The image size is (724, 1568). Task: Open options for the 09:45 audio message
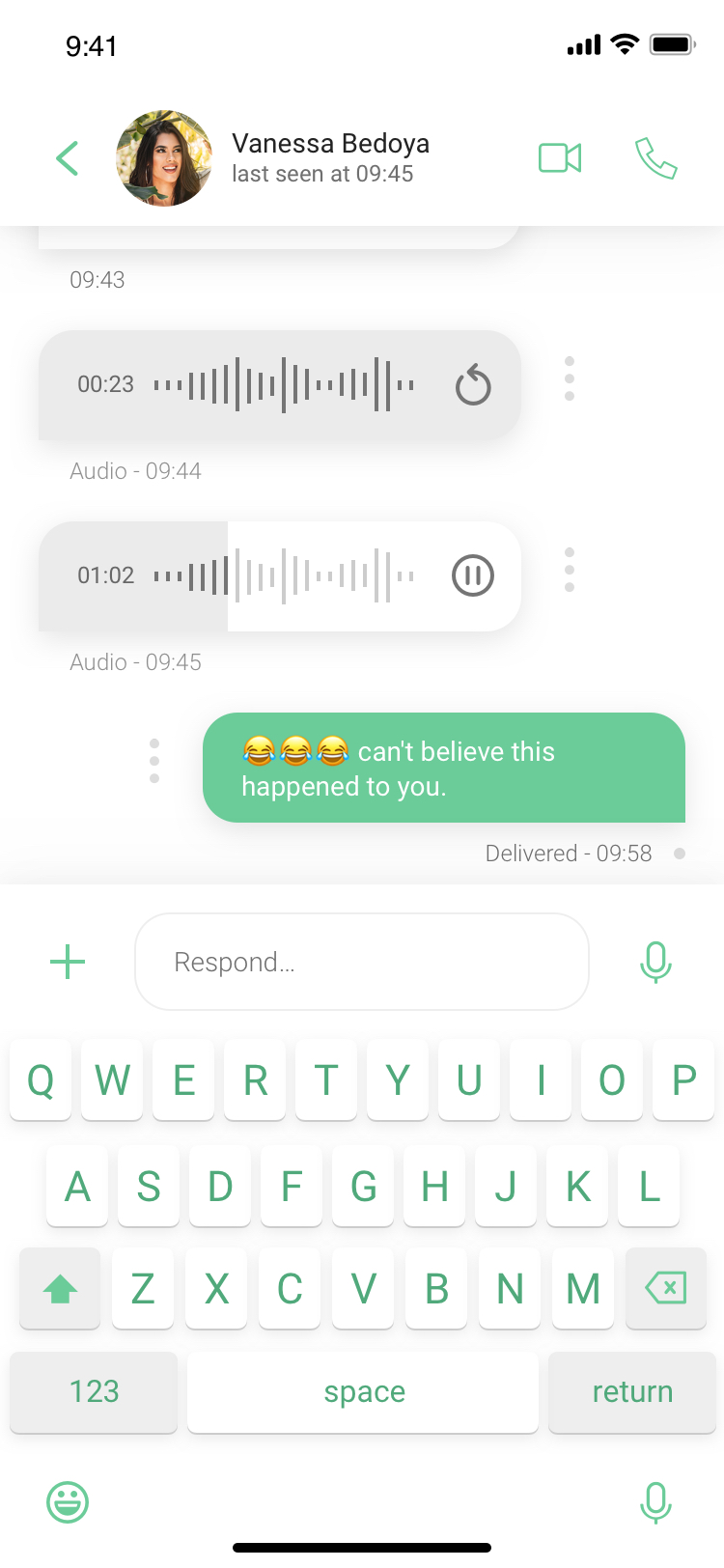570,570
